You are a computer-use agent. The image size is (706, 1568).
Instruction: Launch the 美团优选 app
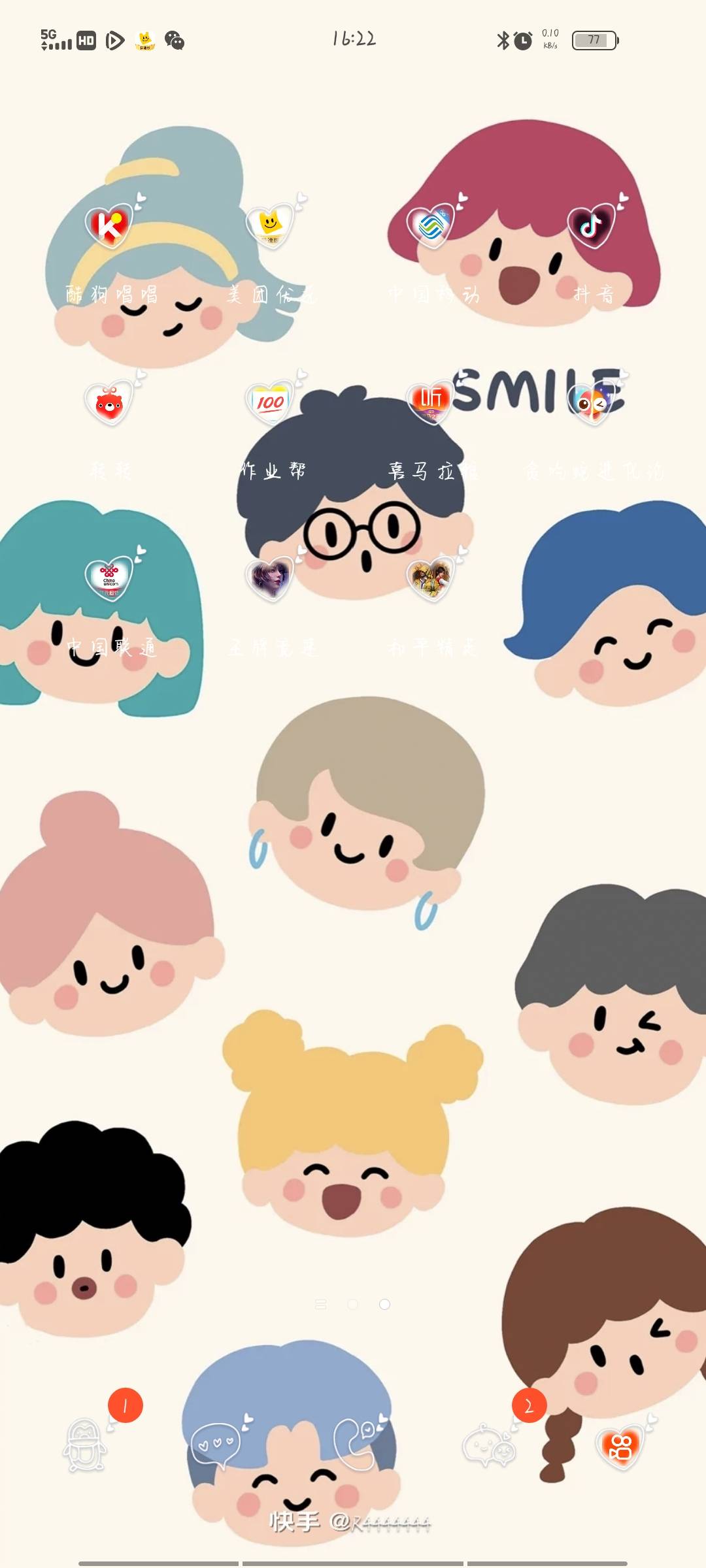click(x=270, y=227)
